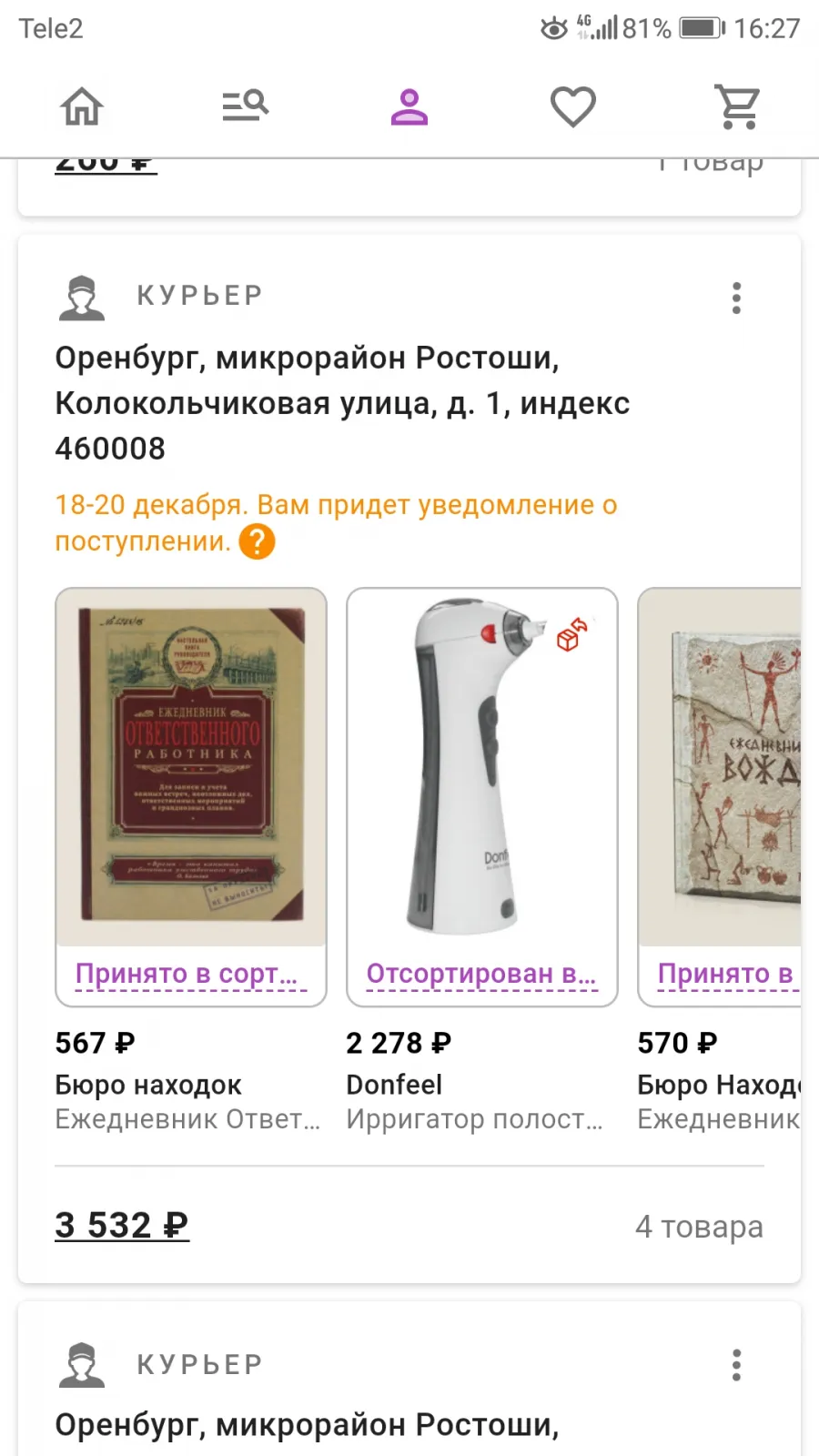Open the shopping cart
This screenshot has width=819, height=1456.
click(737, 106)
